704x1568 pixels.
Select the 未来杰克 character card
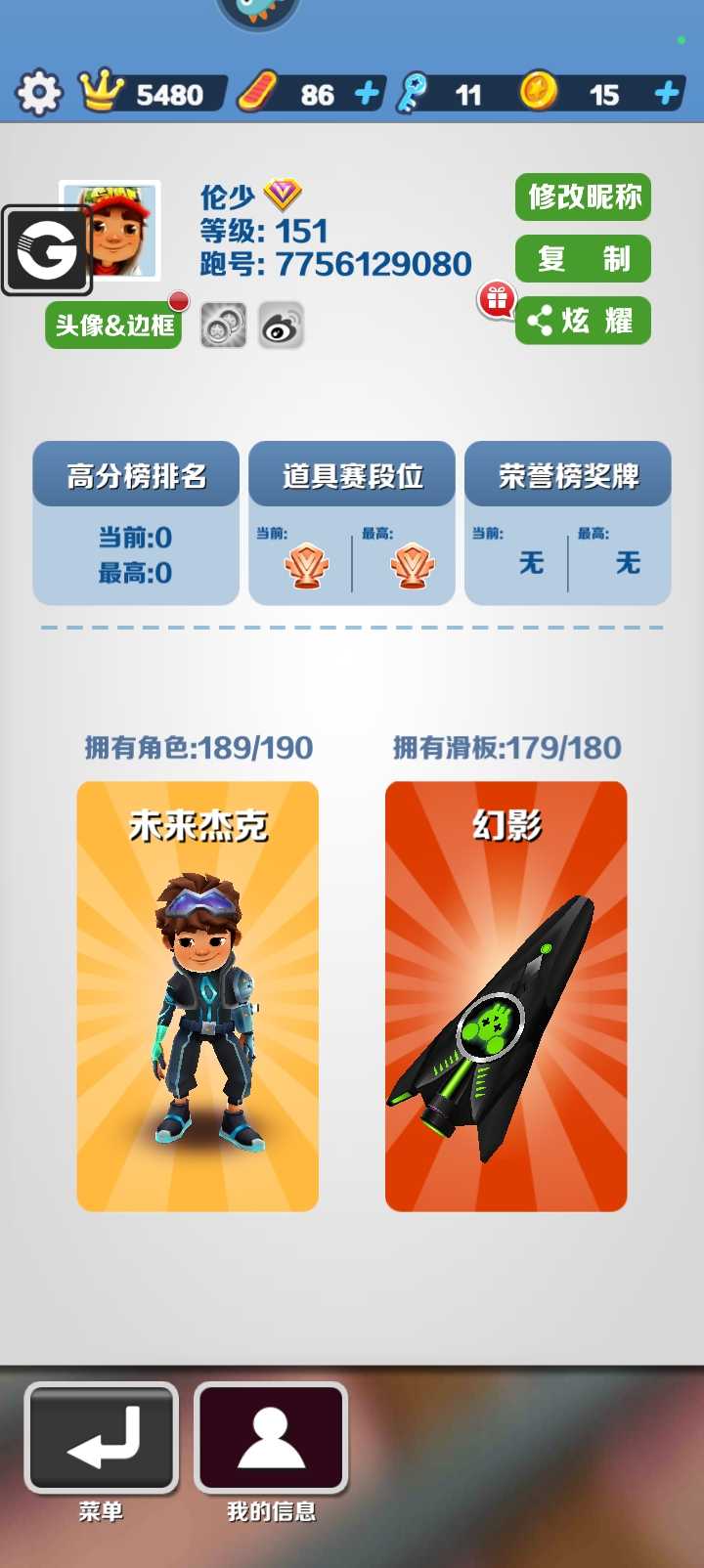click(x=198, y=996)
